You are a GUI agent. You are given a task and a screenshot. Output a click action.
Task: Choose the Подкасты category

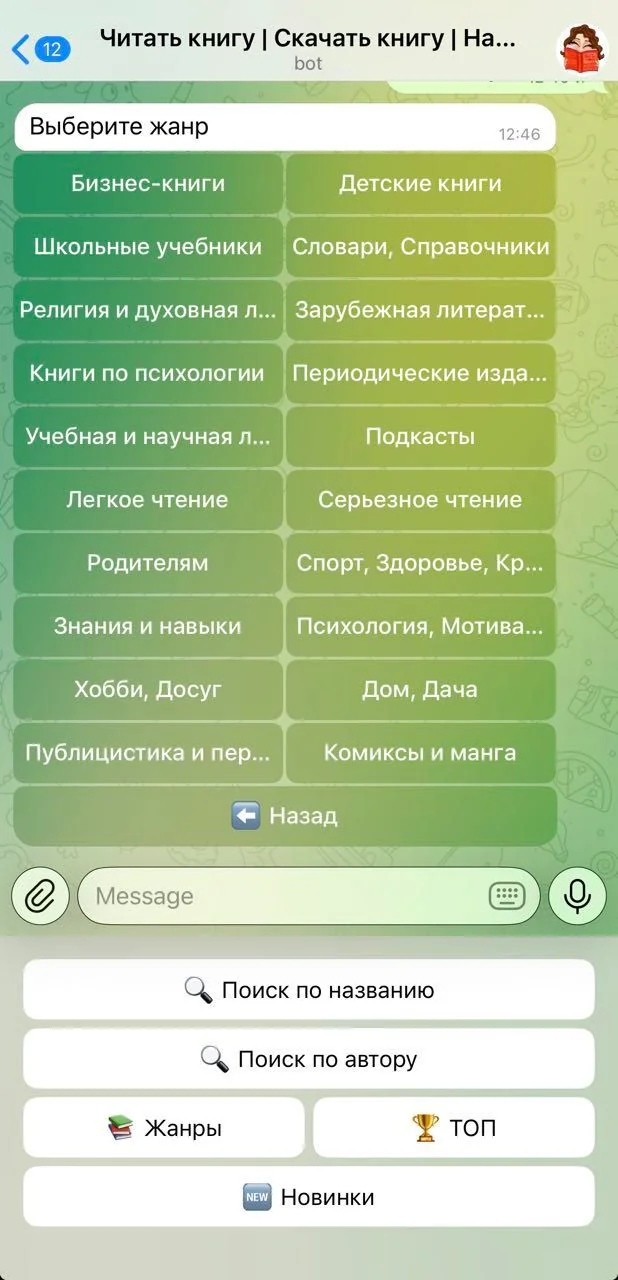(420, 436)
